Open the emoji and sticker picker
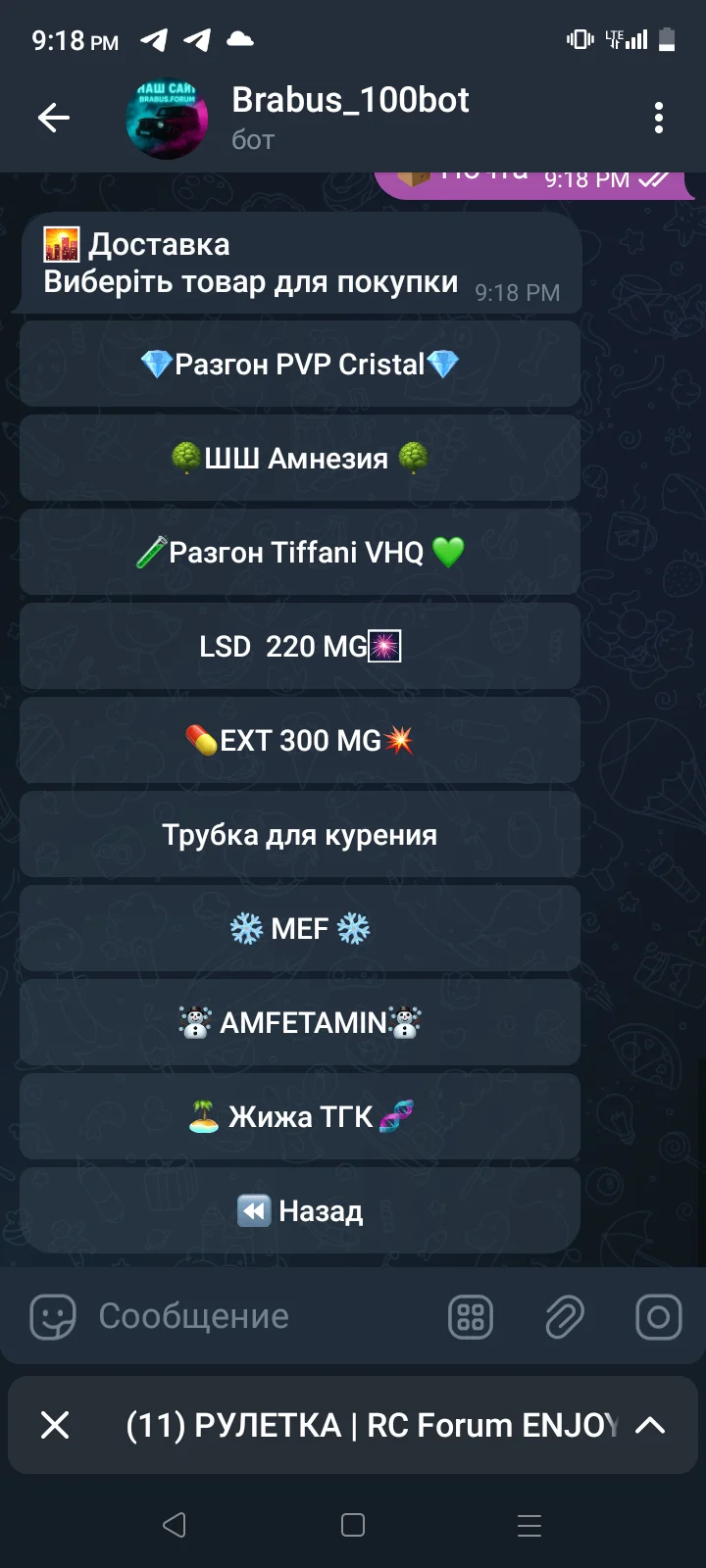Screen dimensions: 706x1568 click(53, 1317)
